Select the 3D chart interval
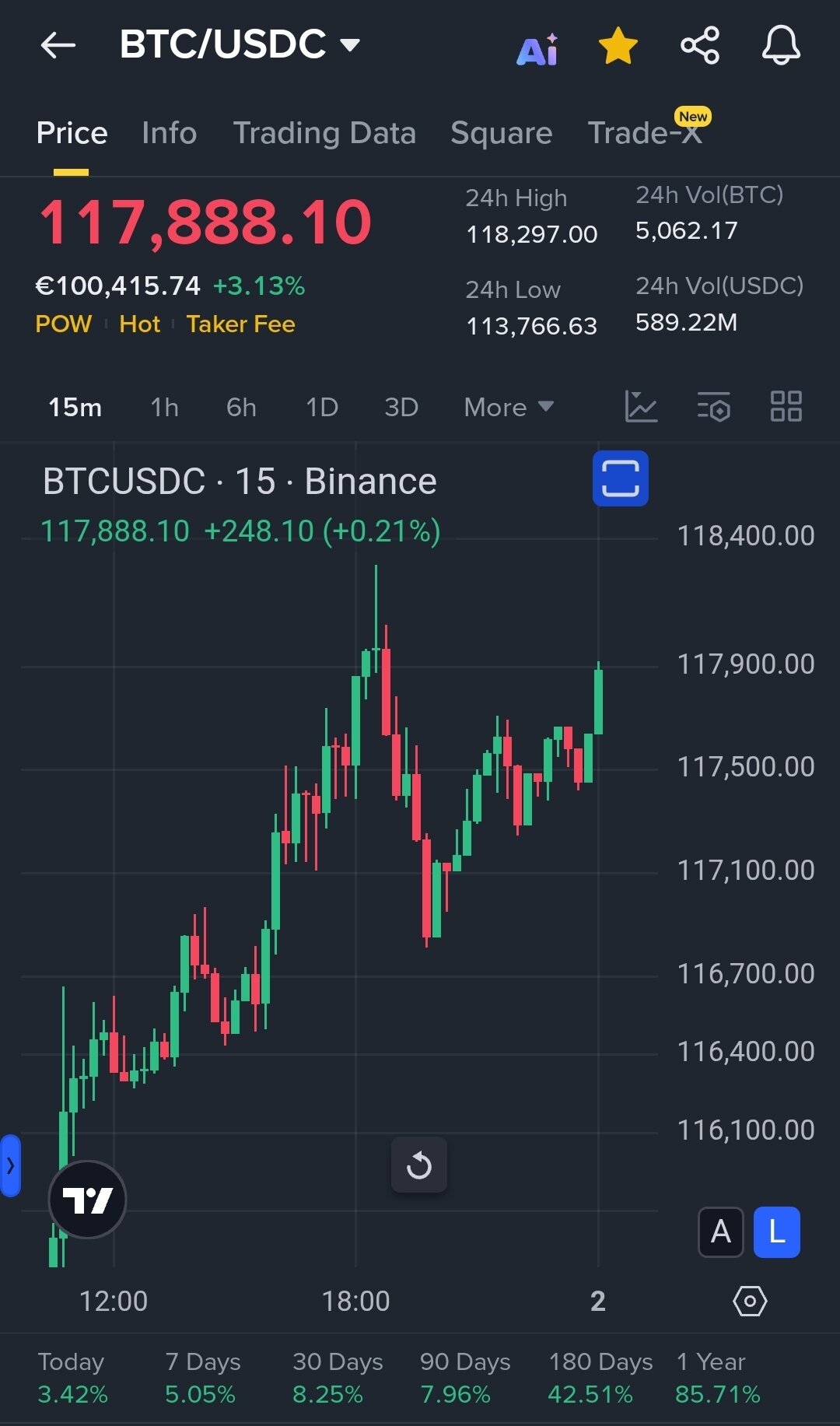Image resolution: width=840 pixels, height=1426 pixels. point(401,407)
